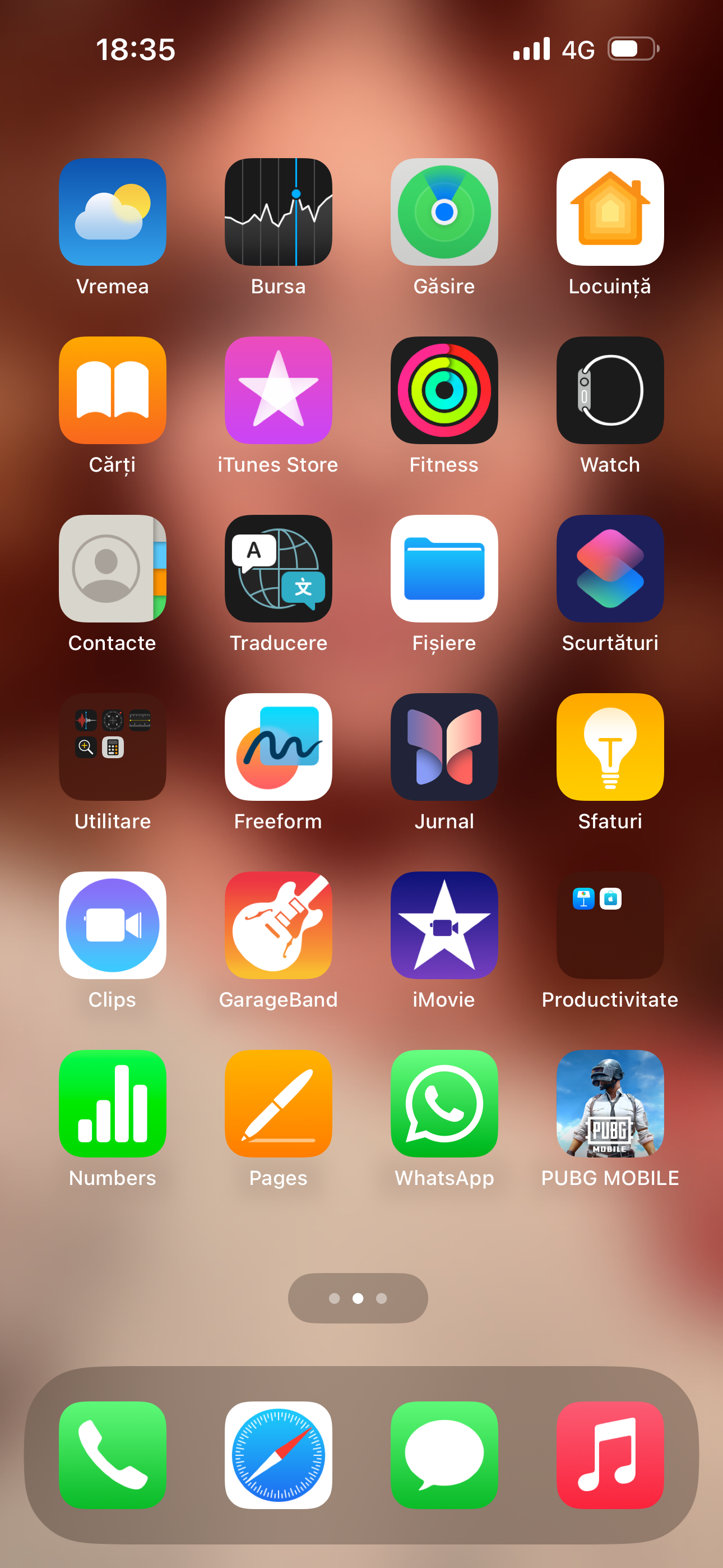Launch the Fitness app
This screenshot has height=1568, width=723.
coord(444,390)
